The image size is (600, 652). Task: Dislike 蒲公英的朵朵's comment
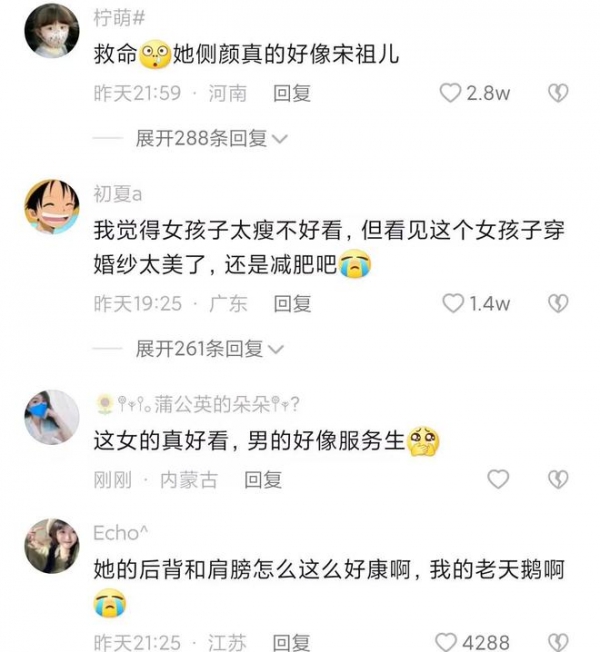tap(558, 479)
